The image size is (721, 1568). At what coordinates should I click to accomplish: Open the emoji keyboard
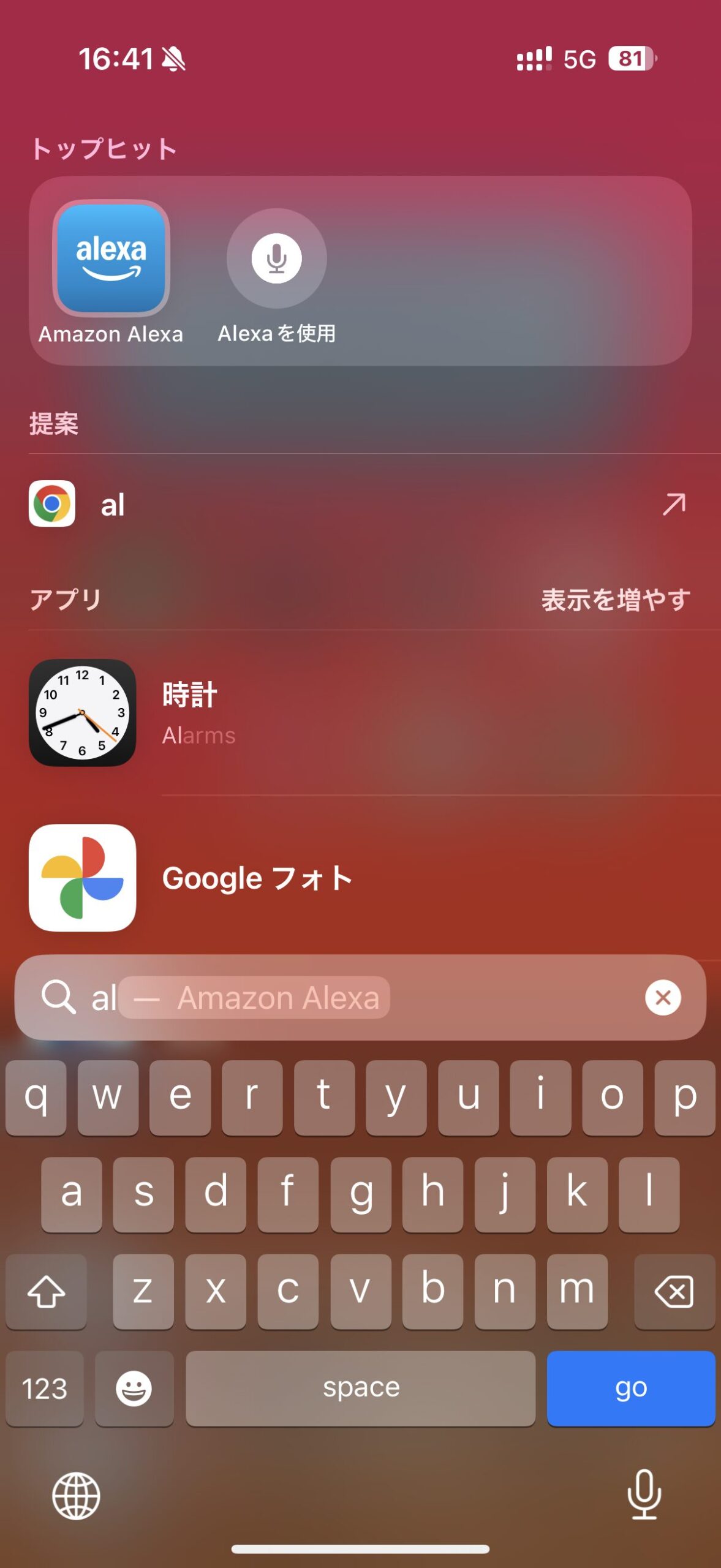point(134,1388)
